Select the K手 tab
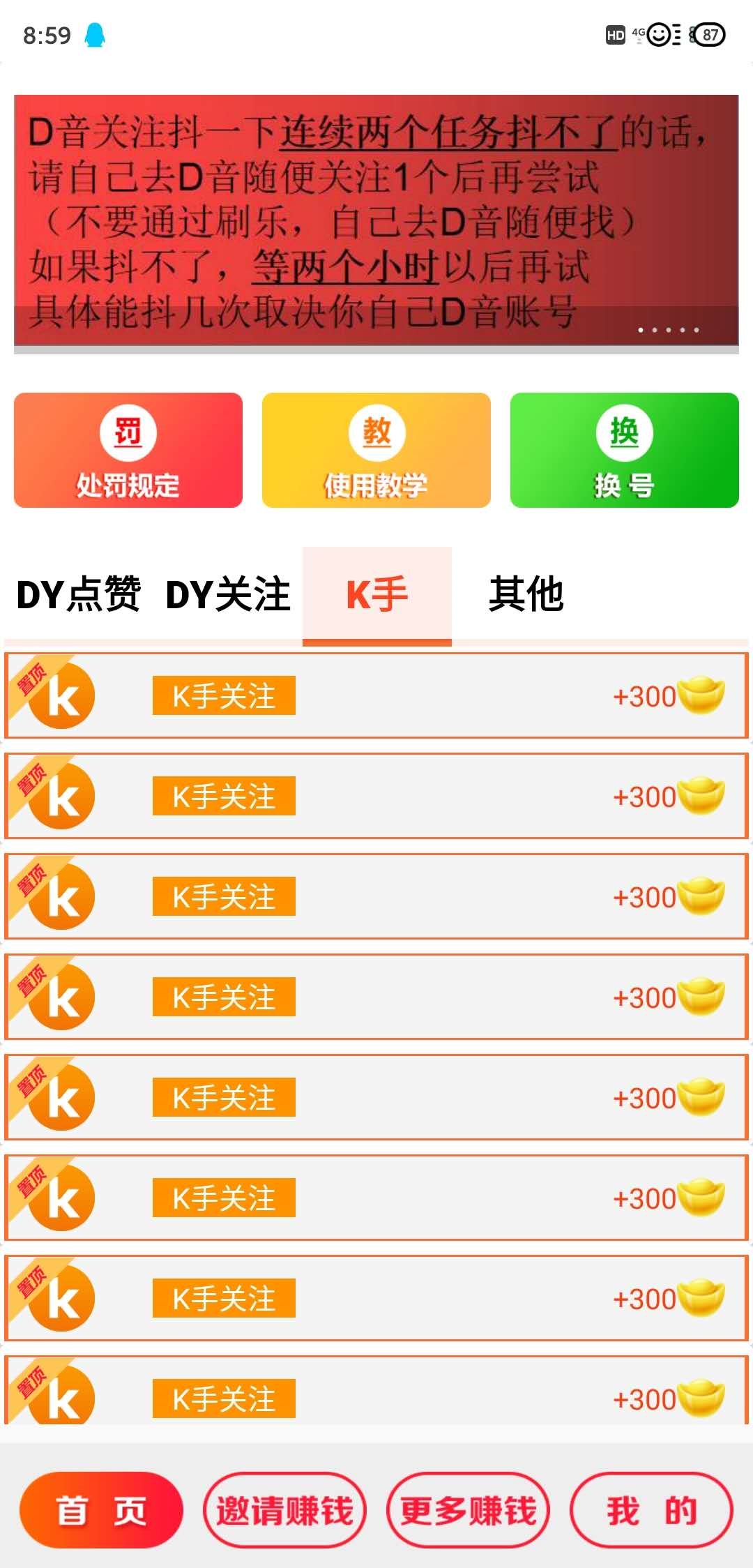This screenshot has height=1568, width=753. click(x=377, y=595)
